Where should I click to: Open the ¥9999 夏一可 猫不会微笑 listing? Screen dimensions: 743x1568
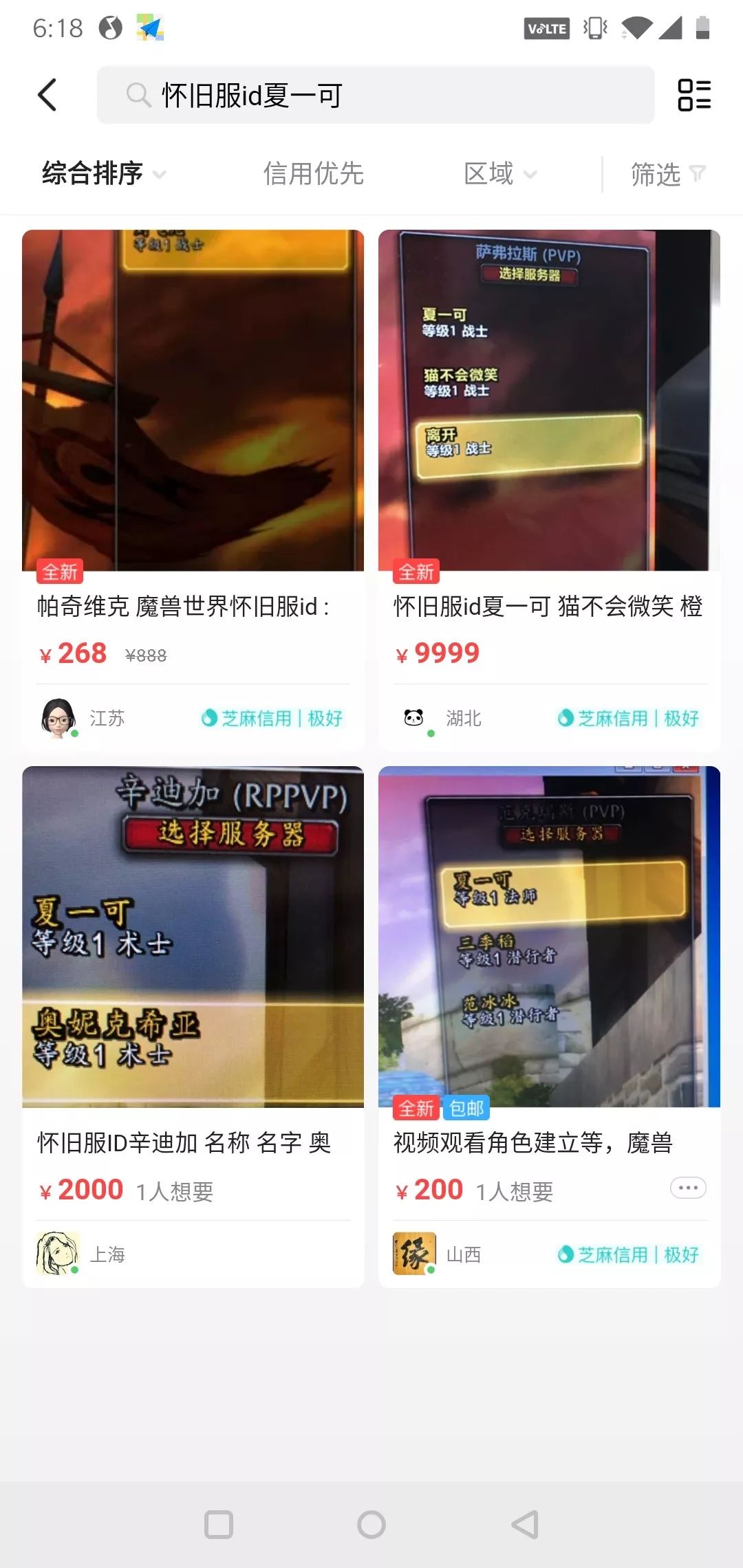tap(549, 490)
